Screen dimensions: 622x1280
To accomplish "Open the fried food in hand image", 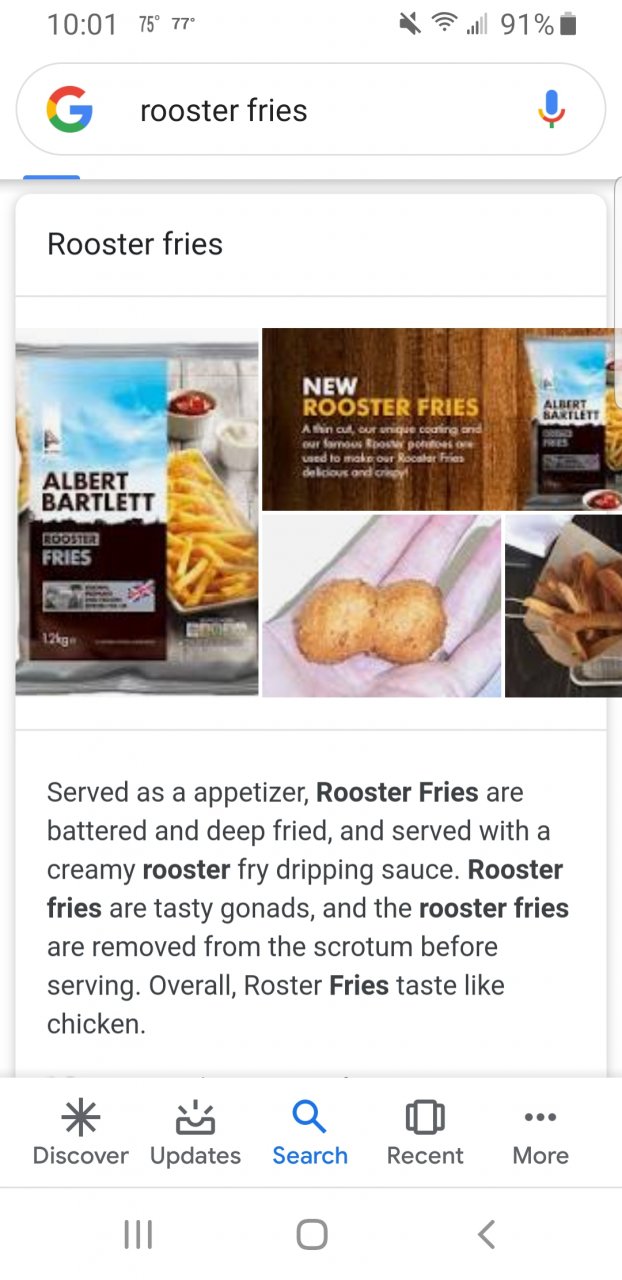I will point(381,606).
